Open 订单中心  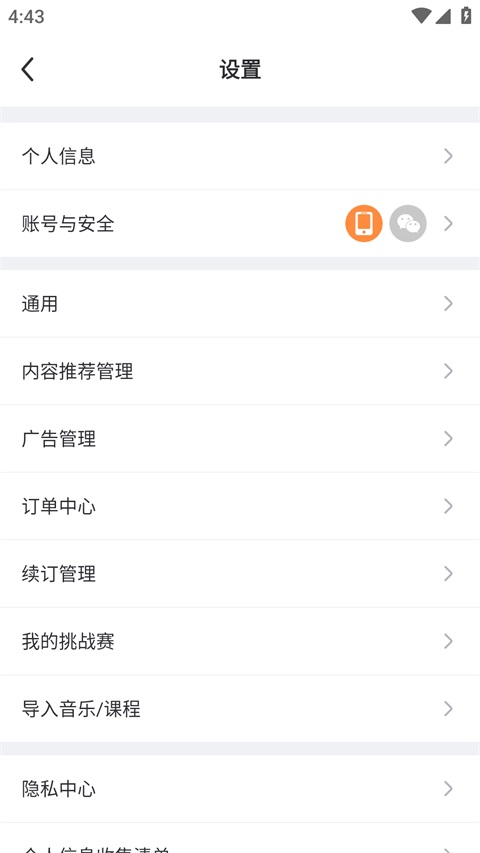pos(240,506)
